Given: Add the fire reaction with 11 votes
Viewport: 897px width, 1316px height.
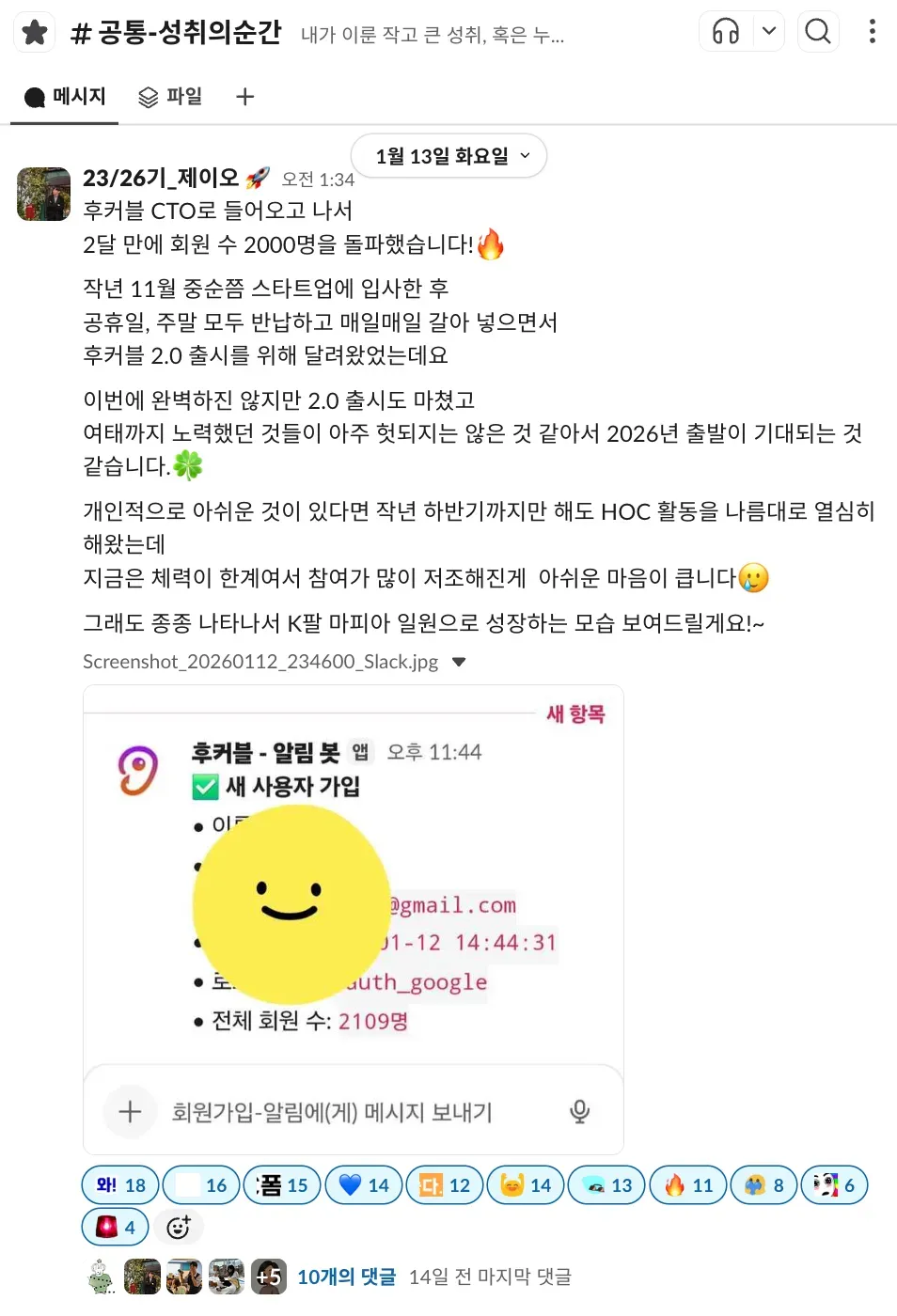Looking at the screenshot, I should [688, 1185].
